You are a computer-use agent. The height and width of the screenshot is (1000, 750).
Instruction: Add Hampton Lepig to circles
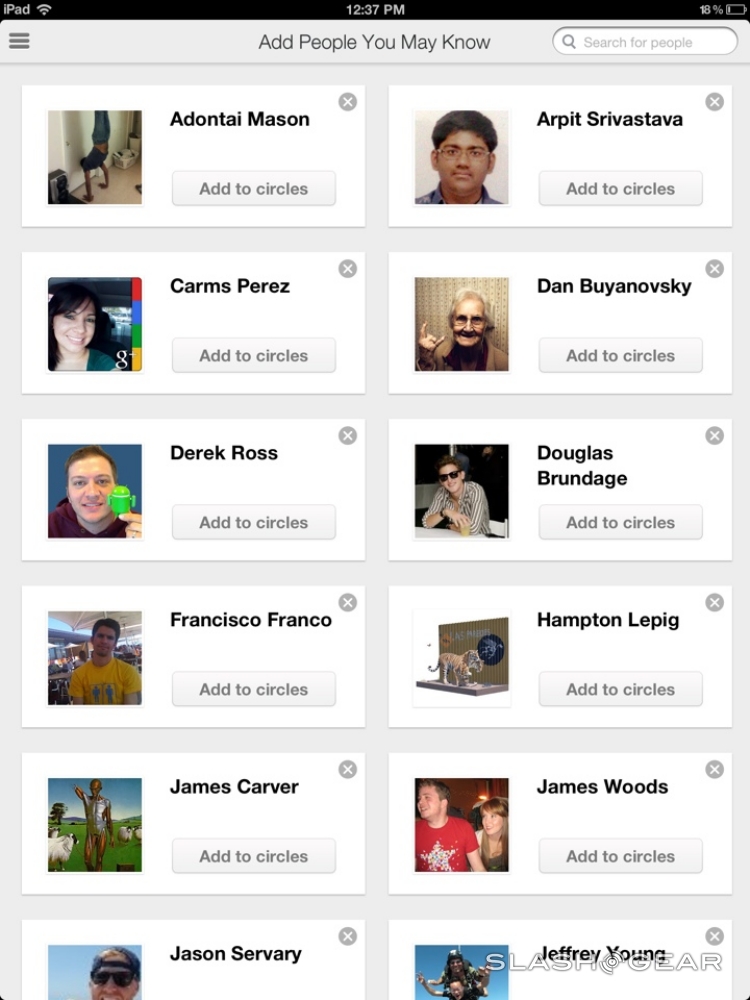pyautogui.click(x=620, y=689)
